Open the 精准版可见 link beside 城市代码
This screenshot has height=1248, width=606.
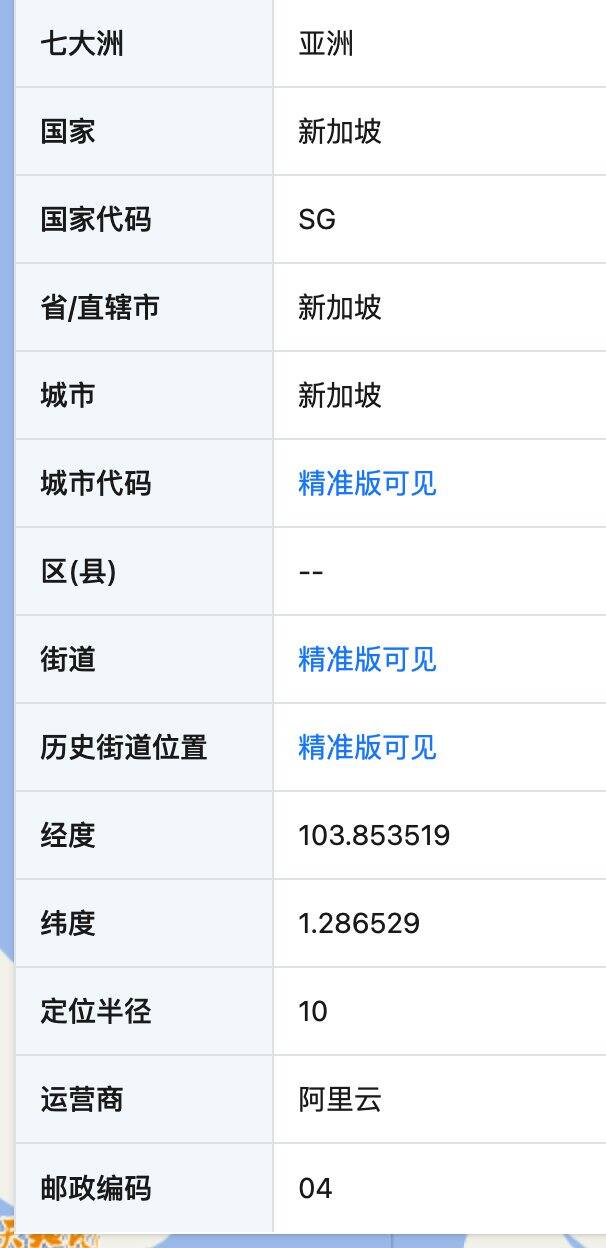click(x=367, y=483)
